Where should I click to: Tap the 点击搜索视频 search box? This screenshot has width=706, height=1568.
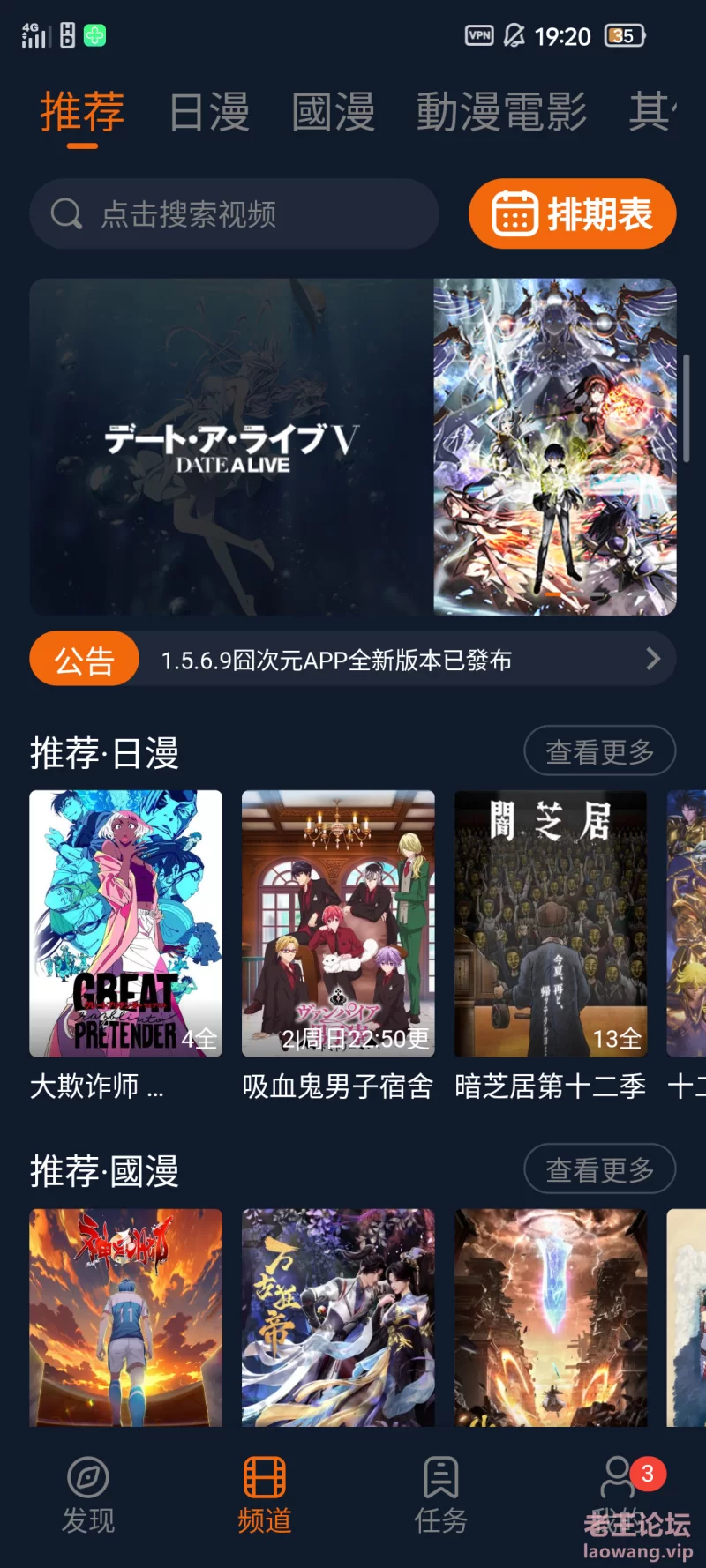click(234, 214)
